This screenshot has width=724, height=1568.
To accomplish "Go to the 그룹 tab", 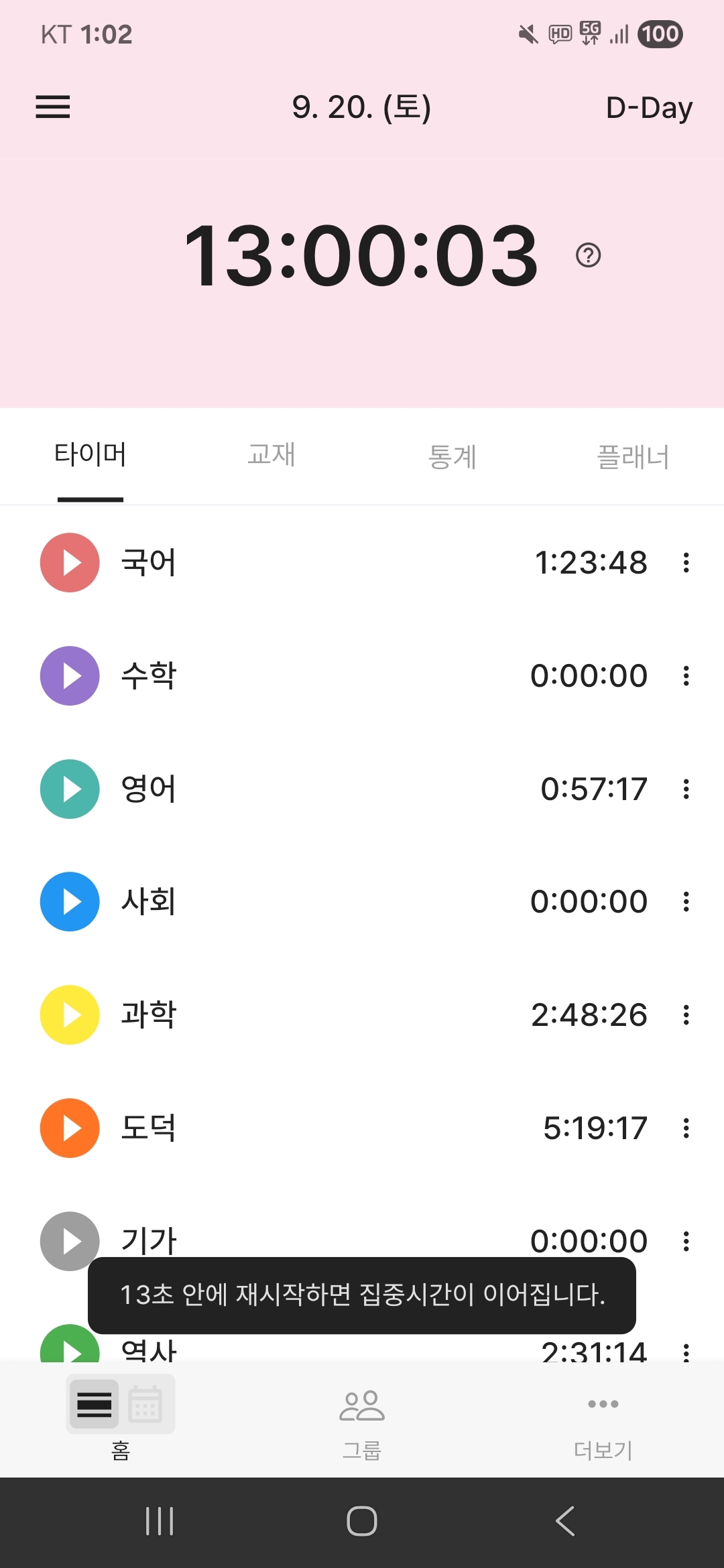I will [362, 1421].
